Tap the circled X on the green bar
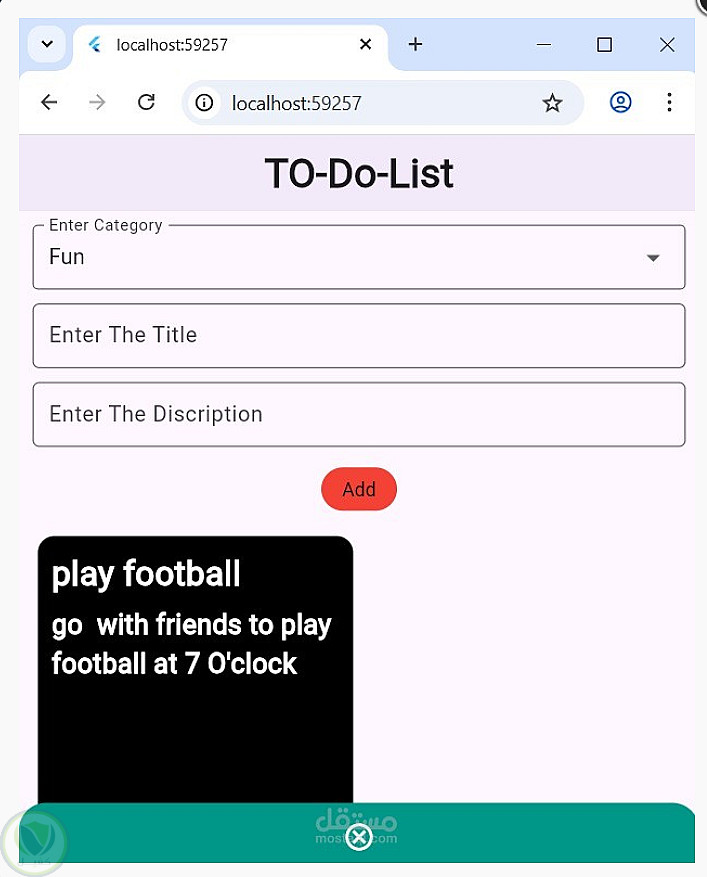The height and width of the screenshot is (877, 707). (x=359, y=837)
